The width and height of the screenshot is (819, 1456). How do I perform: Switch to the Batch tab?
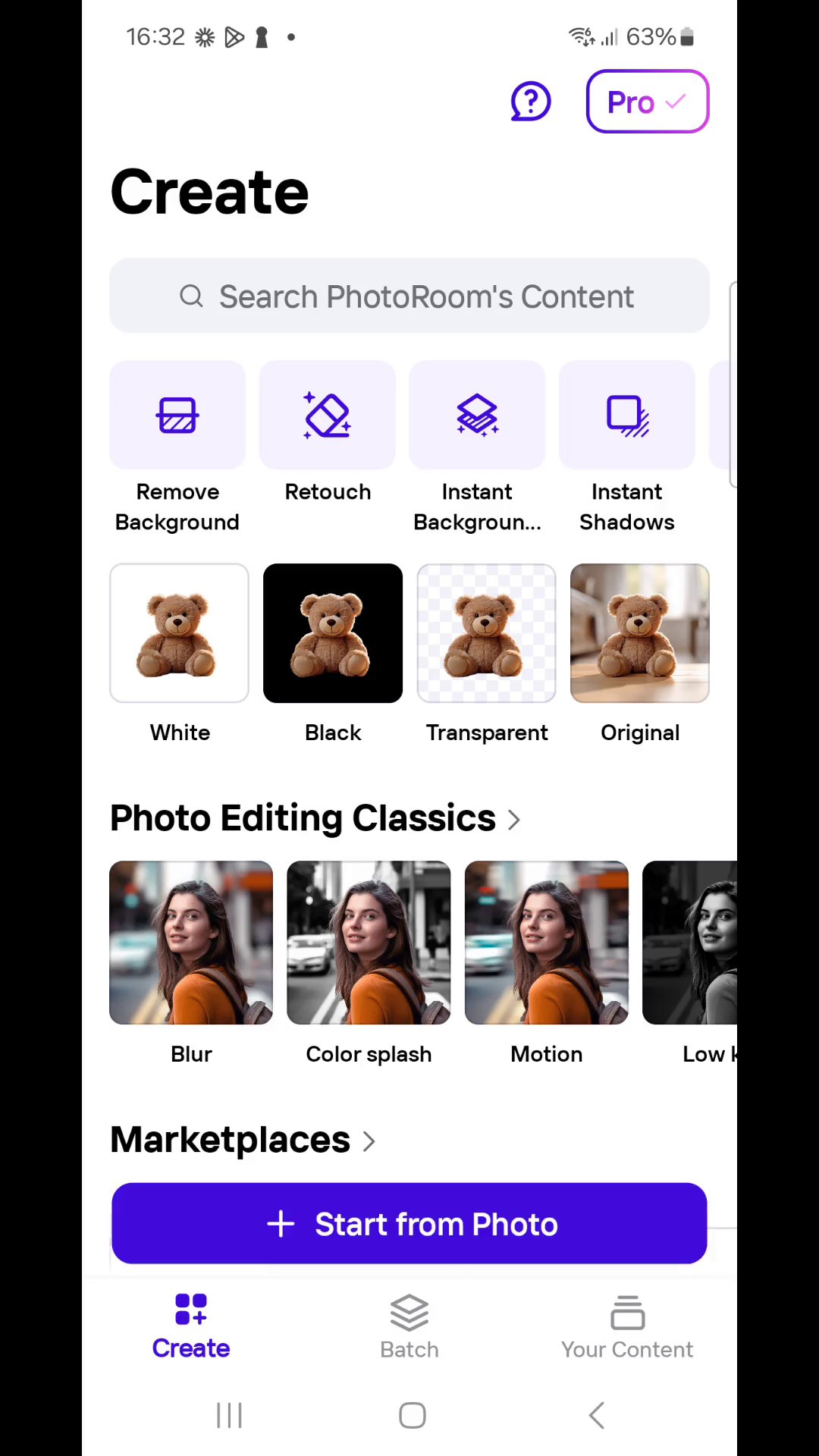coord(409,1326)
